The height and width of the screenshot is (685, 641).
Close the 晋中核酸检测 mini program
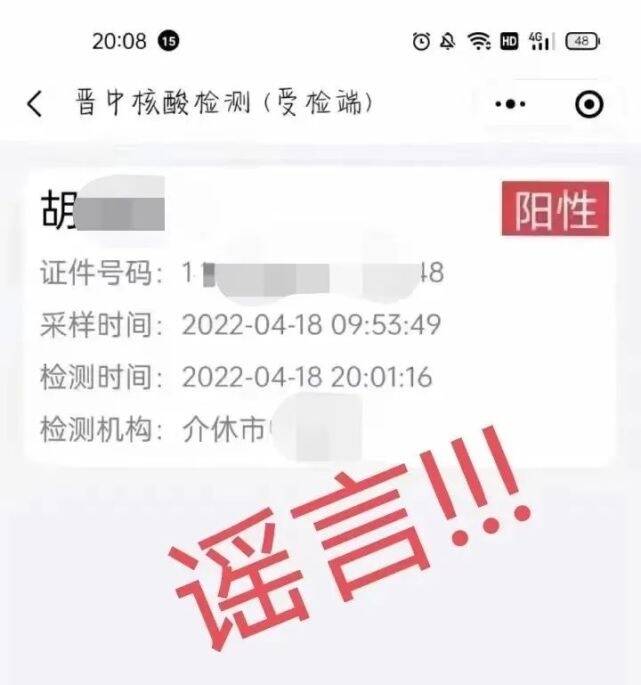tap(590, 104)
